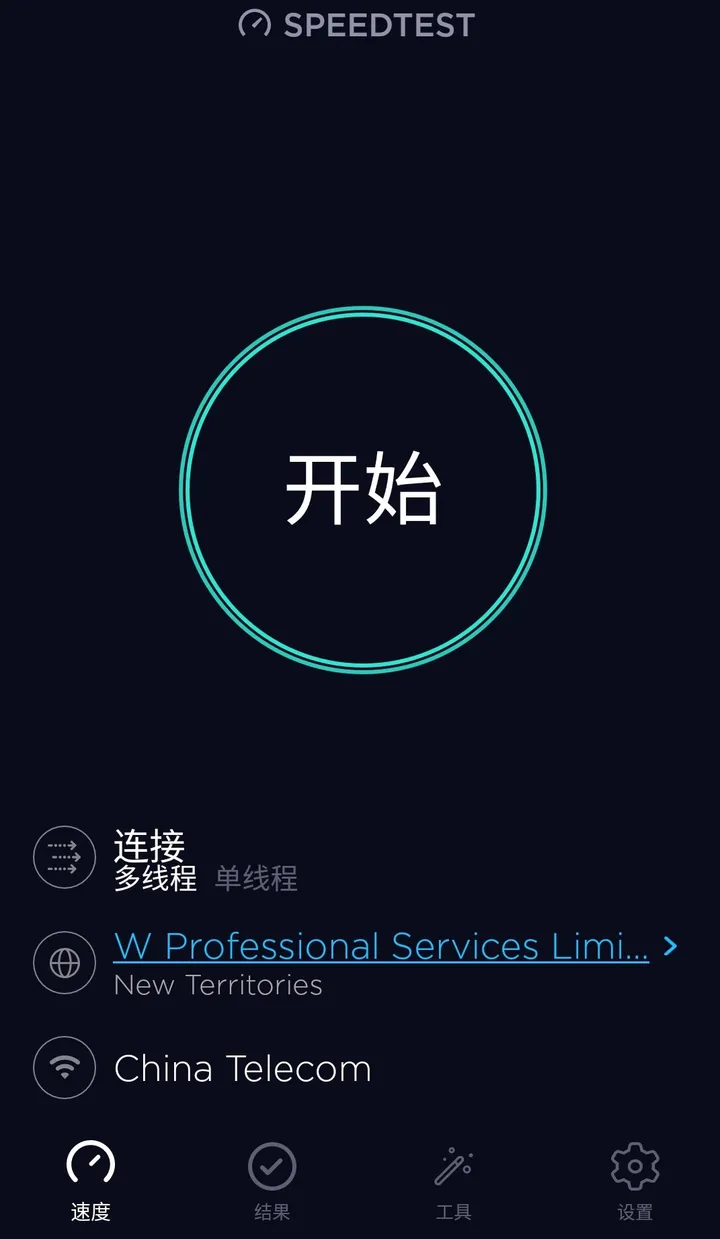This screenshot has height=1239, width=720.
Task: Click the Wi-Fi icon beside China Telecom
Action: 63,1067
